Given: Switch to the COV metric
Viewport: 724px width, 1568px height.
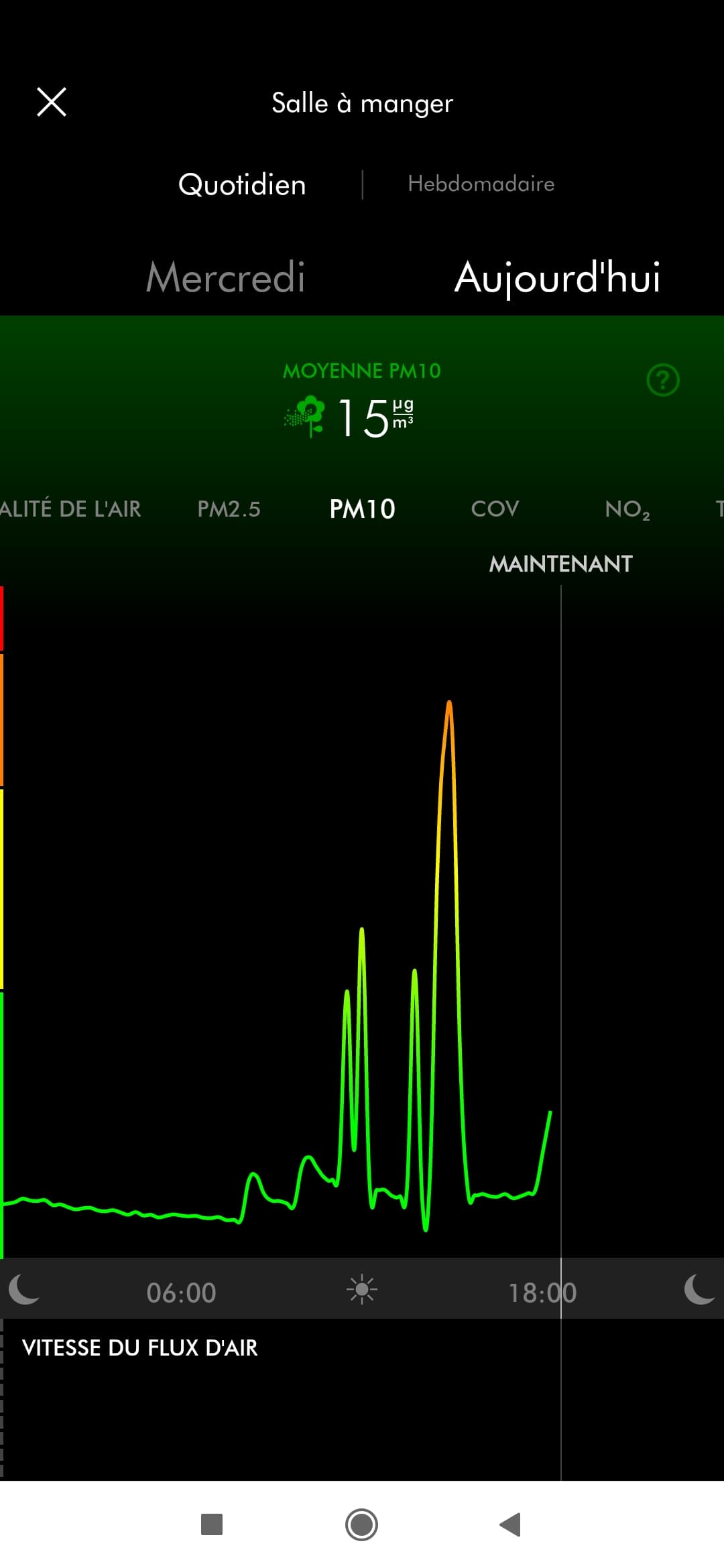Looking at the screenshot, I should (495, 509).
